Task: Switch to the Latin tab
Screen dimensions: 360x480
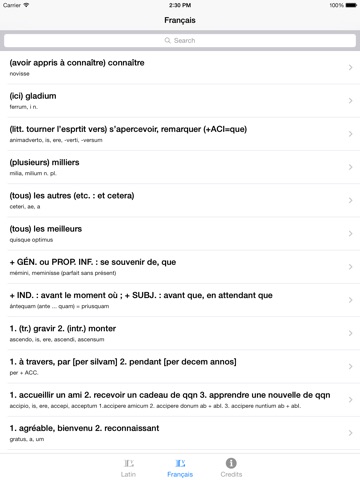Action: pyautogui.click(x=128, y=468)
